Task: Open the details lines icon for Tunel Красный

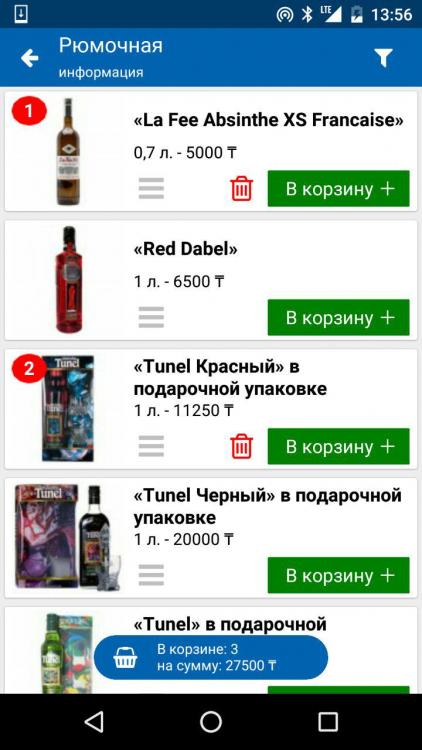Action: pyautogui.click(x=151, y=446)
